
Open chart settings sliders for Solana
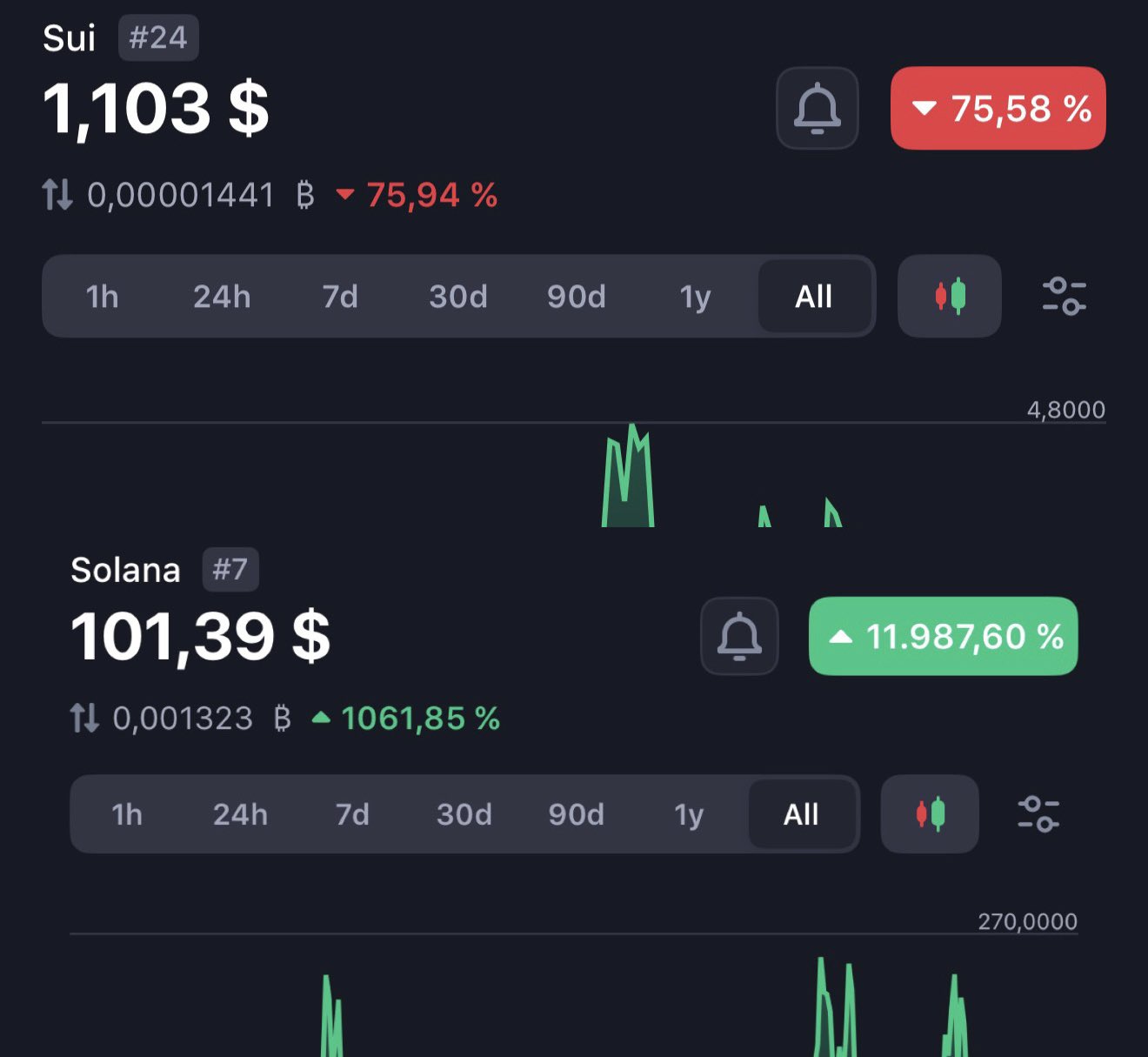[x=1038, y=814]
